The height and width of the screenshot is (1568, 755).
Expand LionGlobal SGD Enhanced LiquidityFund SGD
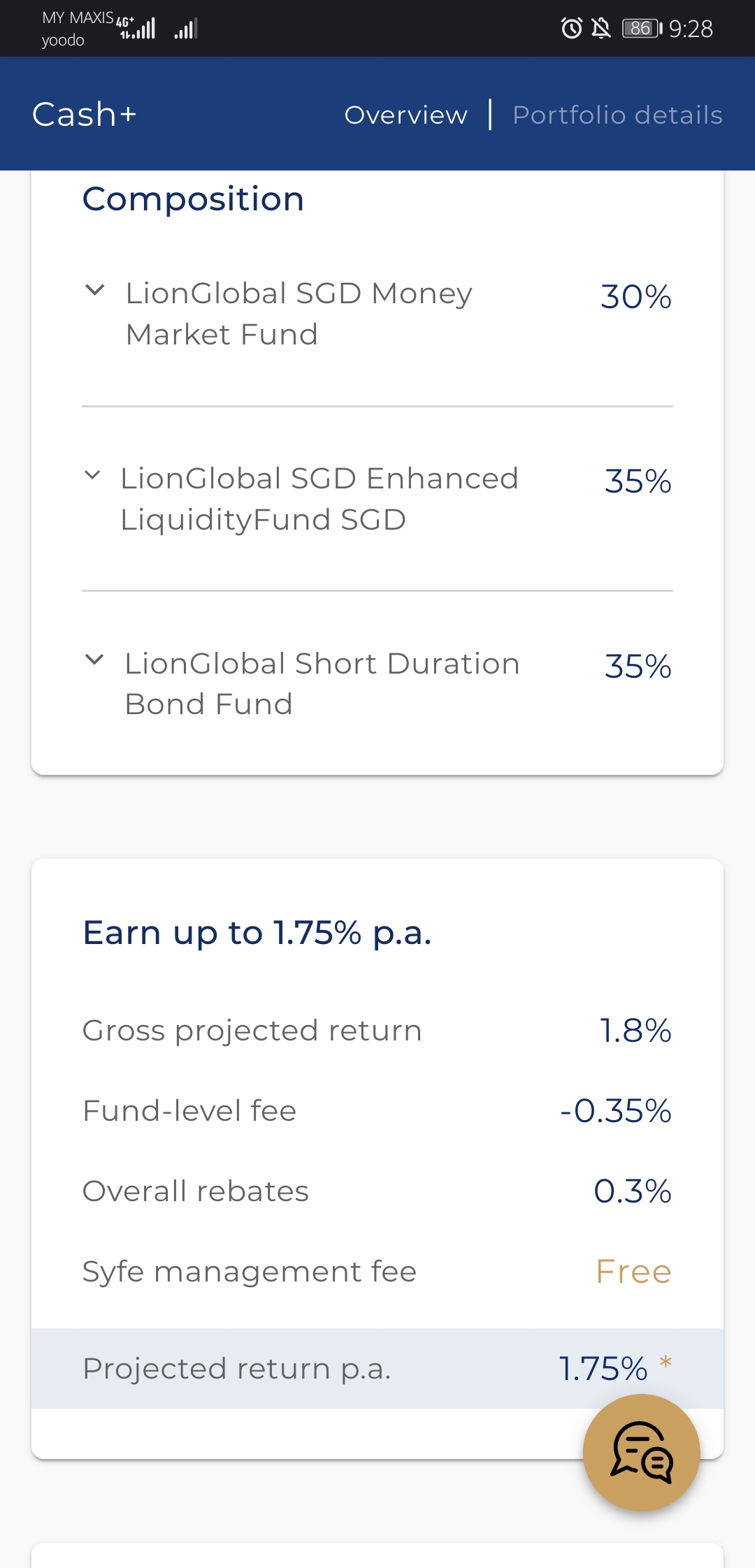tap(92, 475)
